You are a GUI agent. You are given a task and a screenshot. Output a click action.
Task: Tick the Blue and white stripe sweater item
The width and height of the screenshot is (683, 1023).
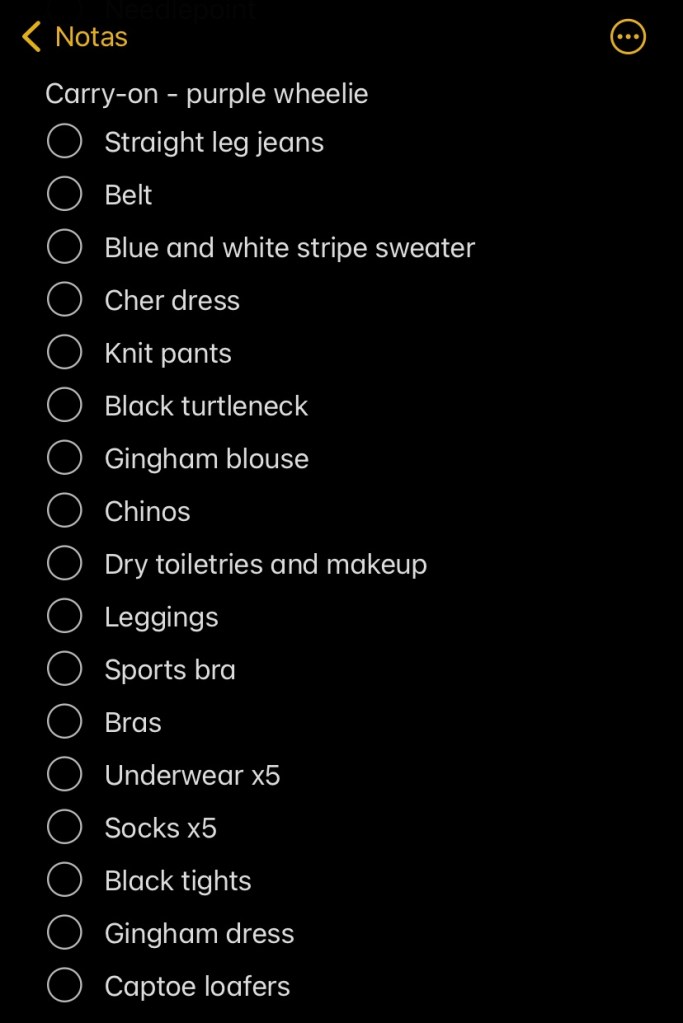[64, 247]
